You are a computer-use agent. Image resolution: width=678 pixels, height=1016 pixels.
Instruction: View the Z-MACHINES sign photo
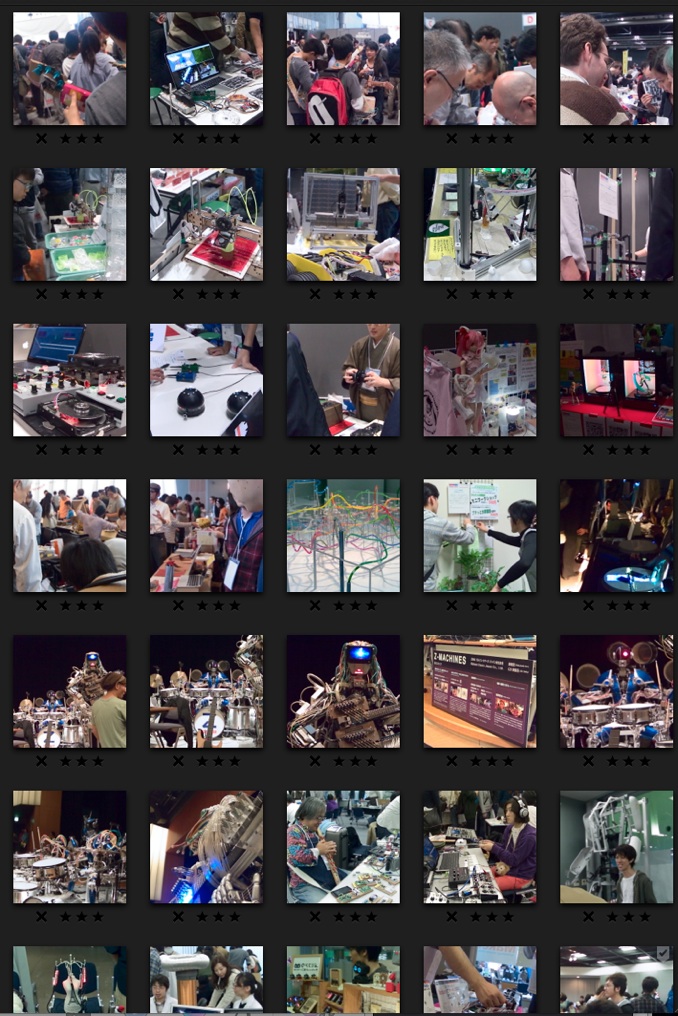[x=480, y=691]
